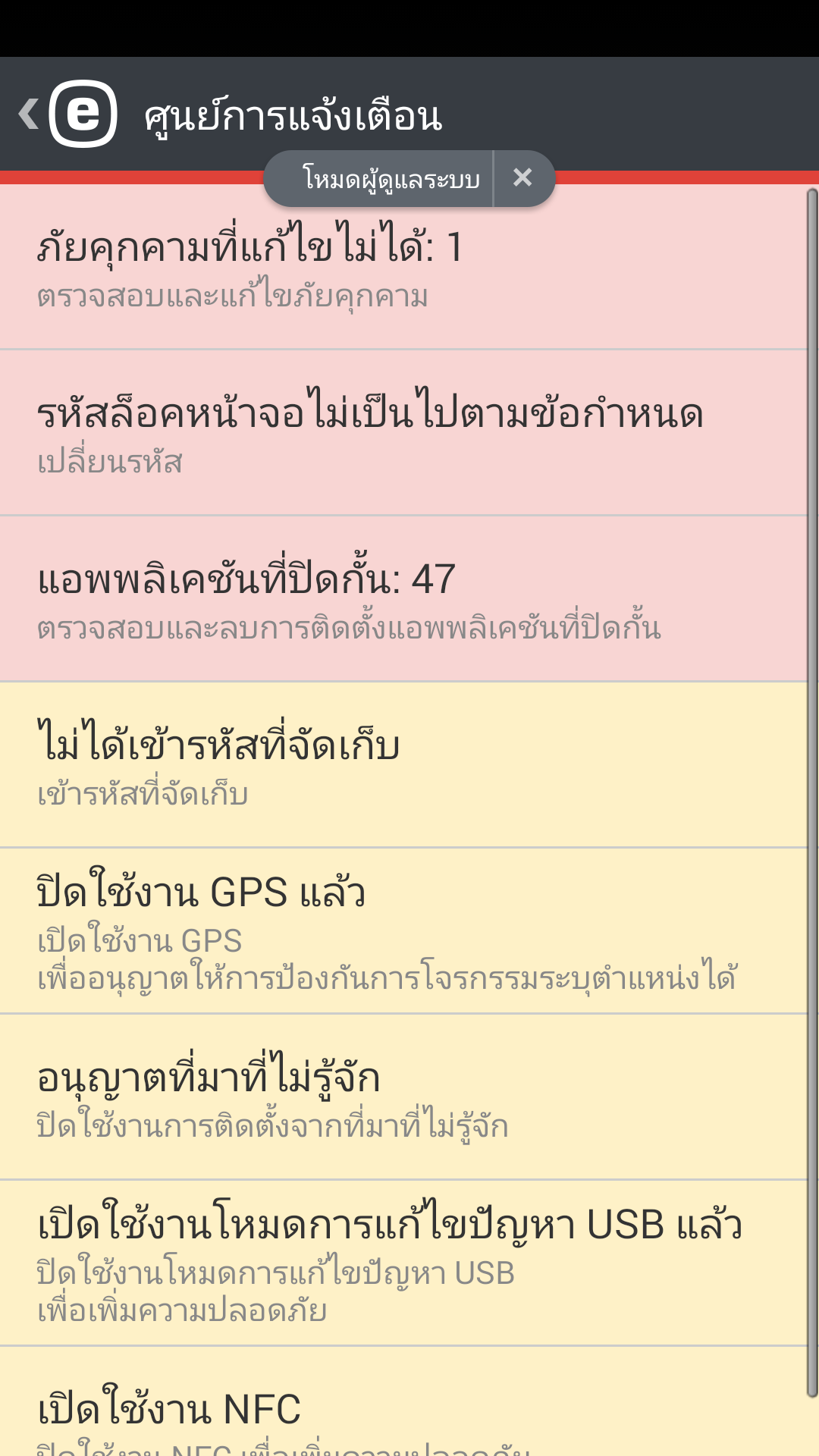Open เปิดใช้งานโหมดการแก้ไขปัญหา USB แล้ว warning

(402, 1263)
